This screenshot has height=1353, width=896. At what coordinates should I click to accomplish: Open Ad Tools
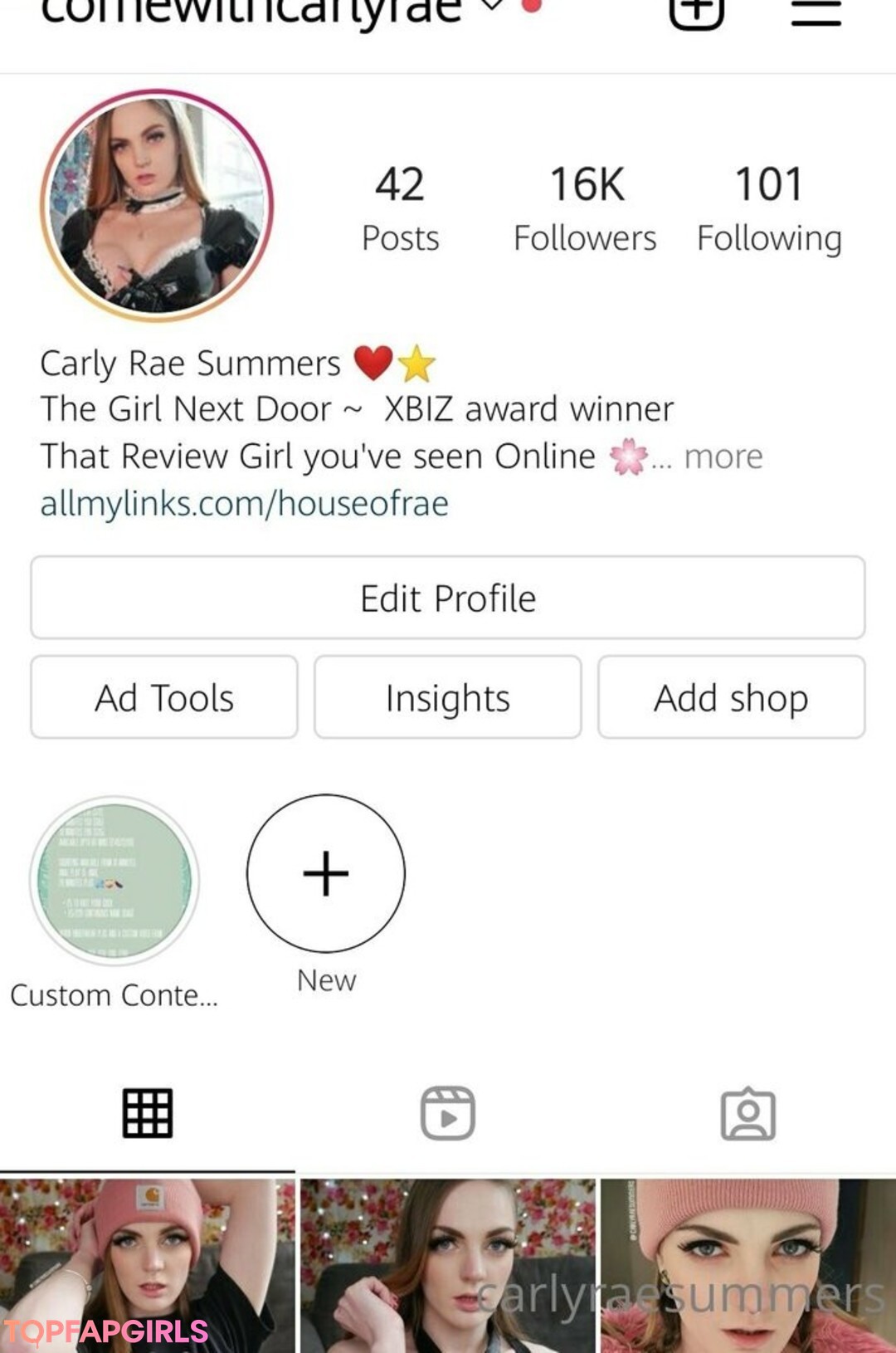[x=164, y=697]
